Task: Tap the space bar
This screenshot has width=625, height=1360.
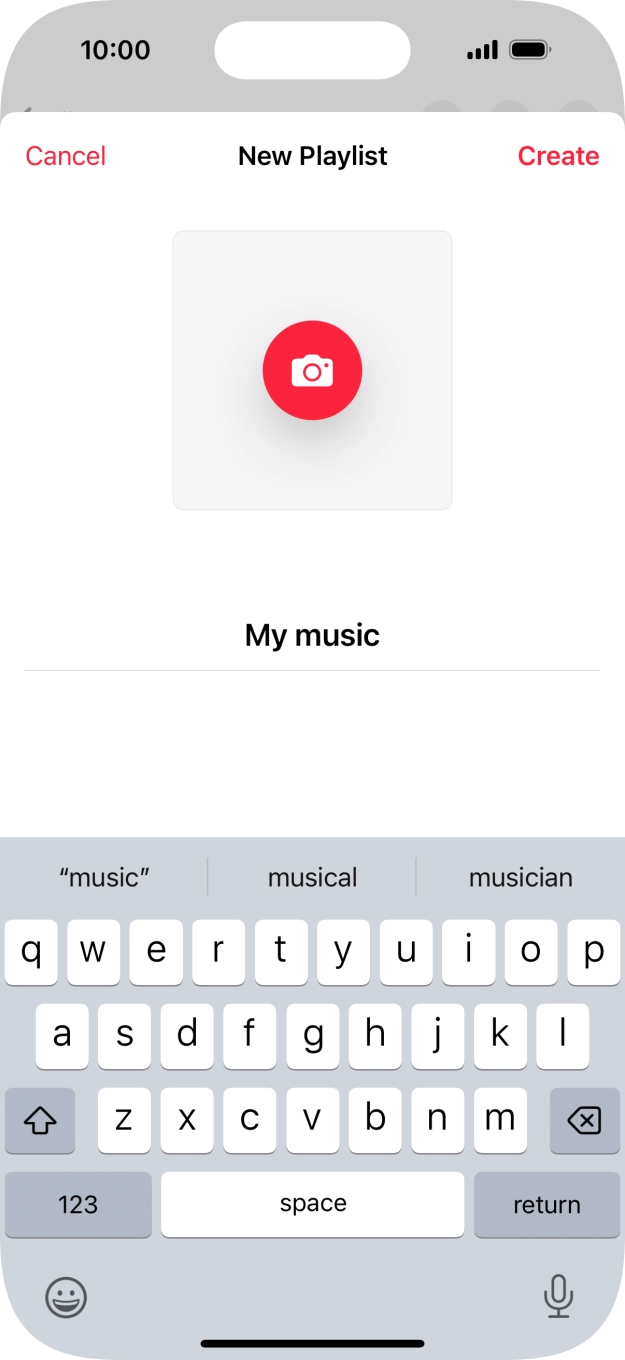Action: (x=312, y=1205)
